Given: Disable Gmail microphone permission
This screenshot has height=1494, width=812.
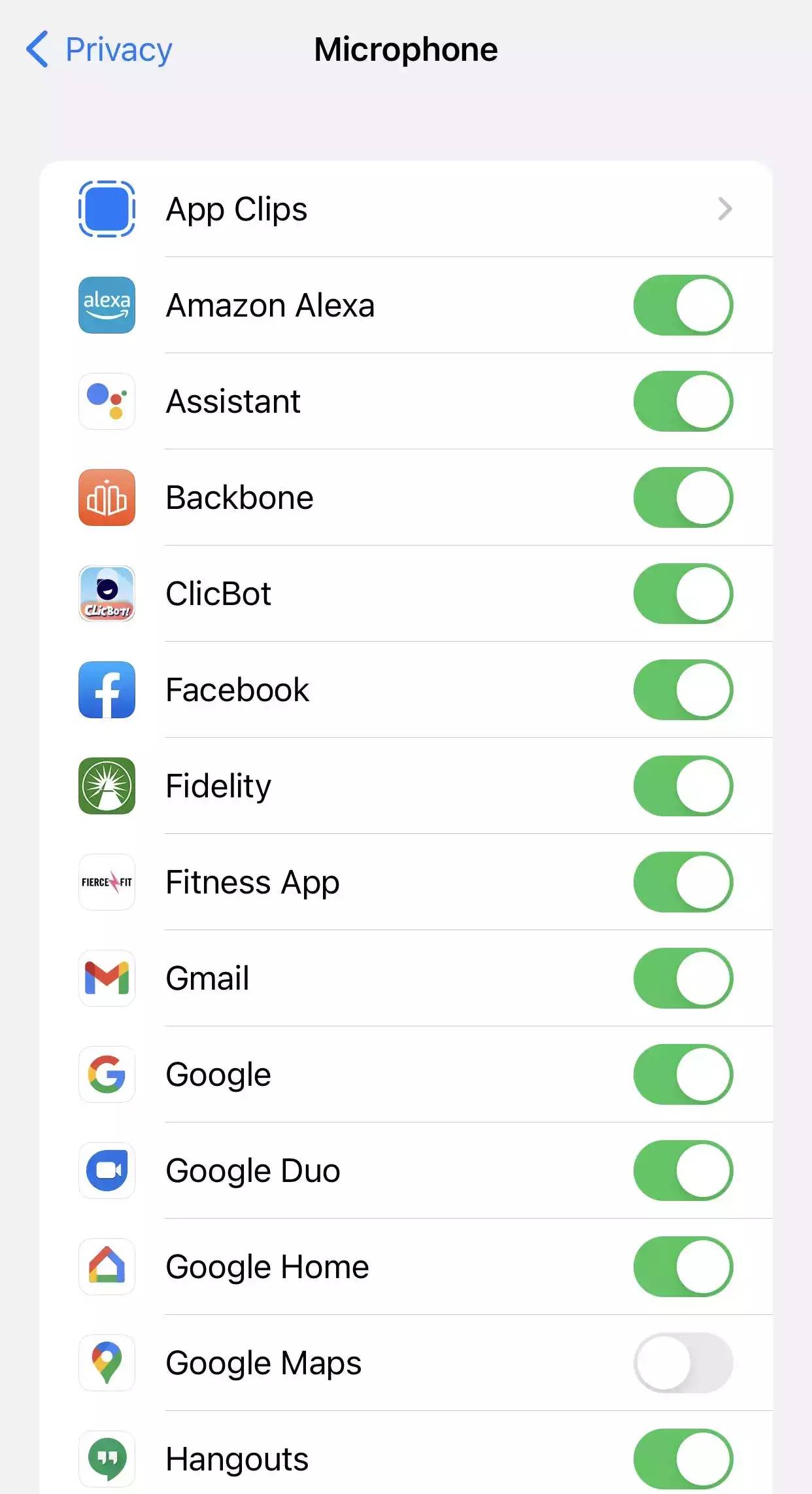Looking at the screenshot, I should [683, 979].
